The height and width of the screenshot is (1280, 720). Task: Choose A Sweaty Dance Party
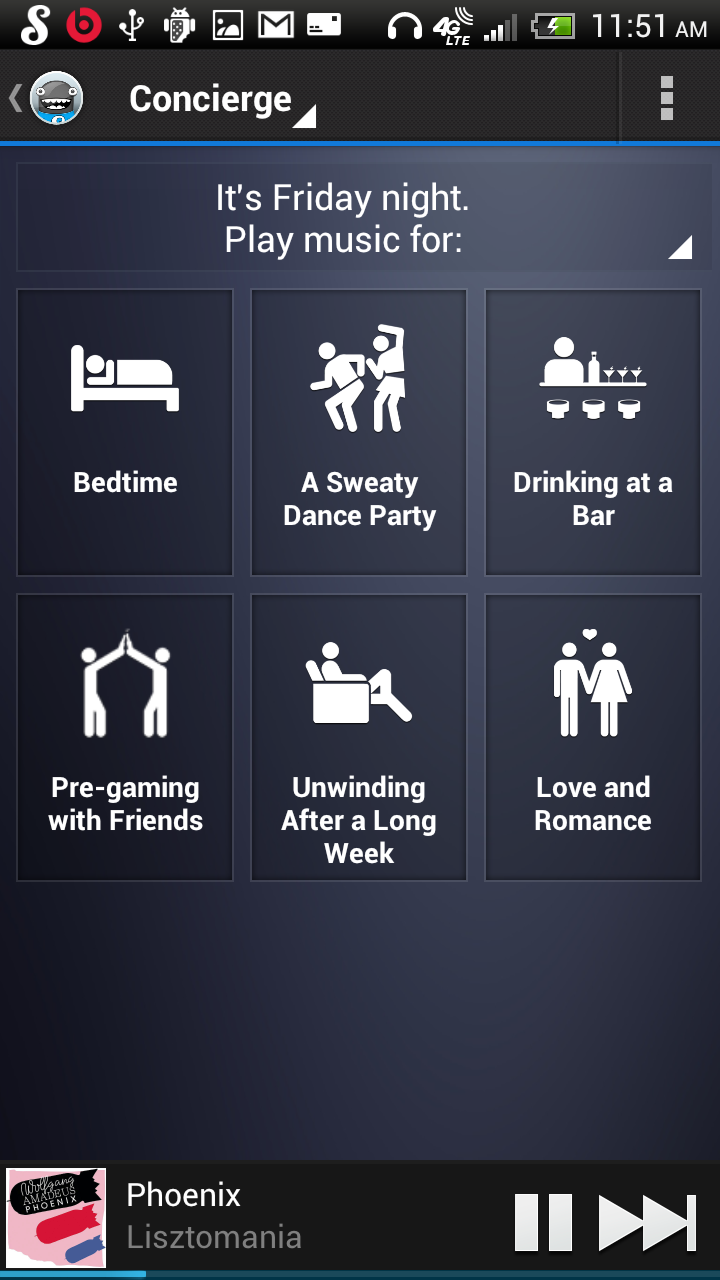pos(359,432)
